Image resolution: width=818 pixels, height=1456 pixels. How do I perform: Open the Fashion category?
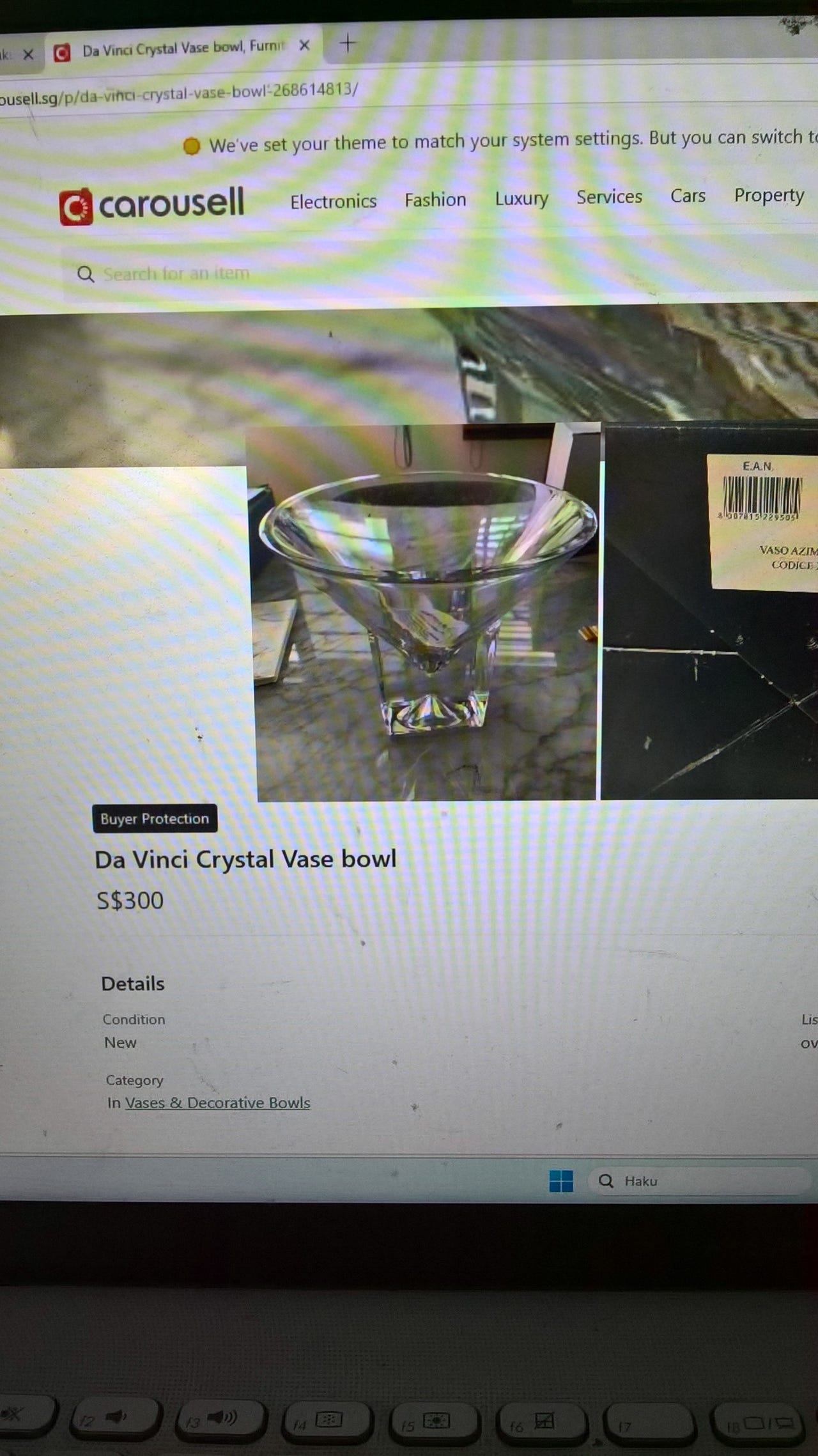[x=435, y=200]
